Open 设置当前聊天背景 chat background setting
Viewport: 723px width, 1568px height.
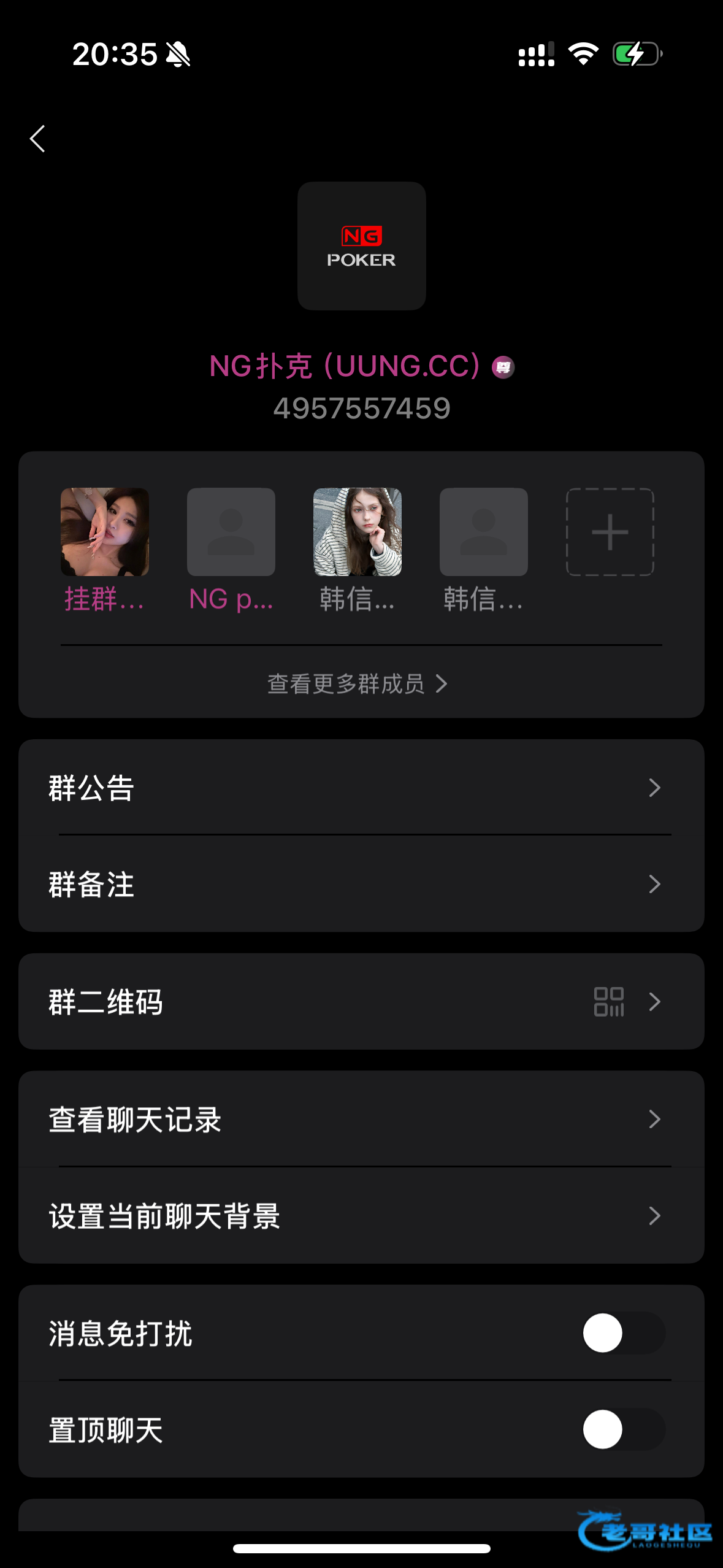(x=361, y=1216)
